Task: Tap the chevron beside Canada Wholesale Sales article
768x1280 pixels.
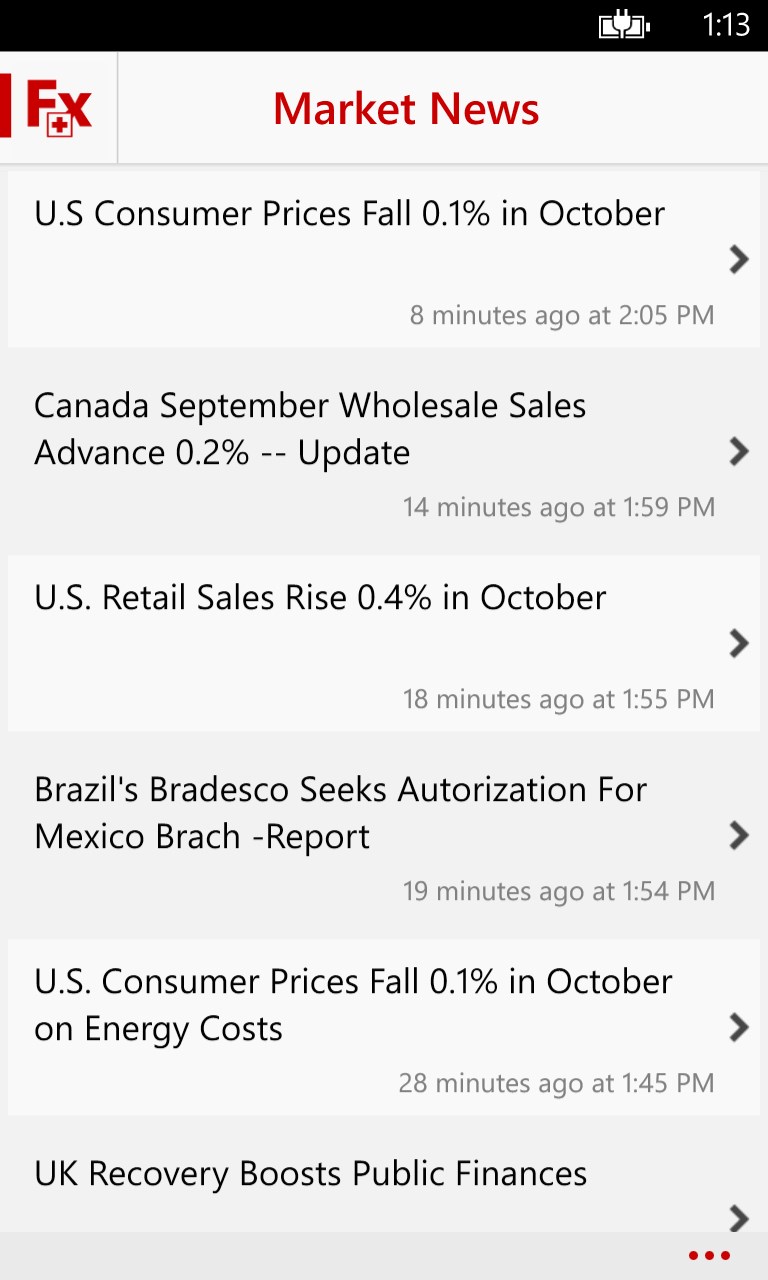Action: coord(738,451)
